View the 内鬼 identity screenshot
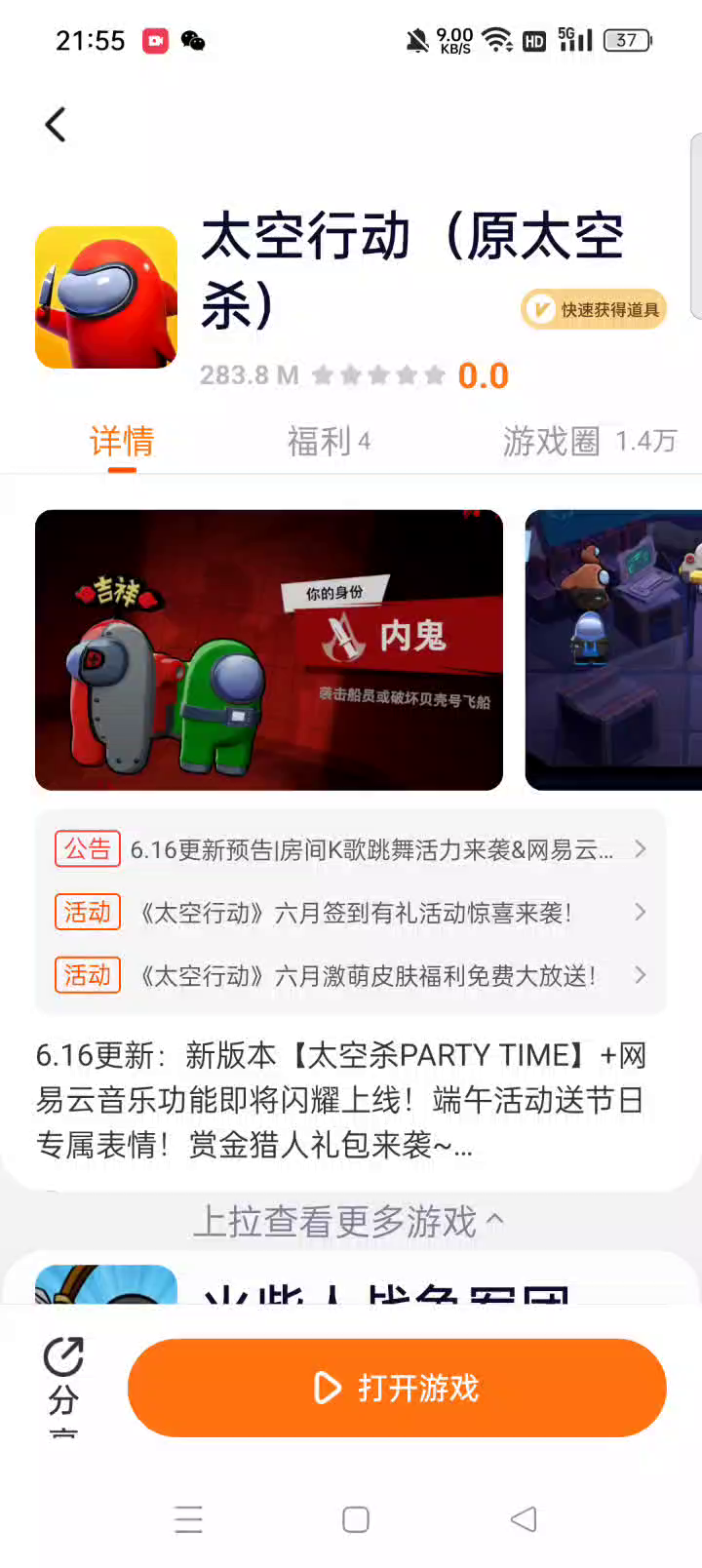 [269, 649]
